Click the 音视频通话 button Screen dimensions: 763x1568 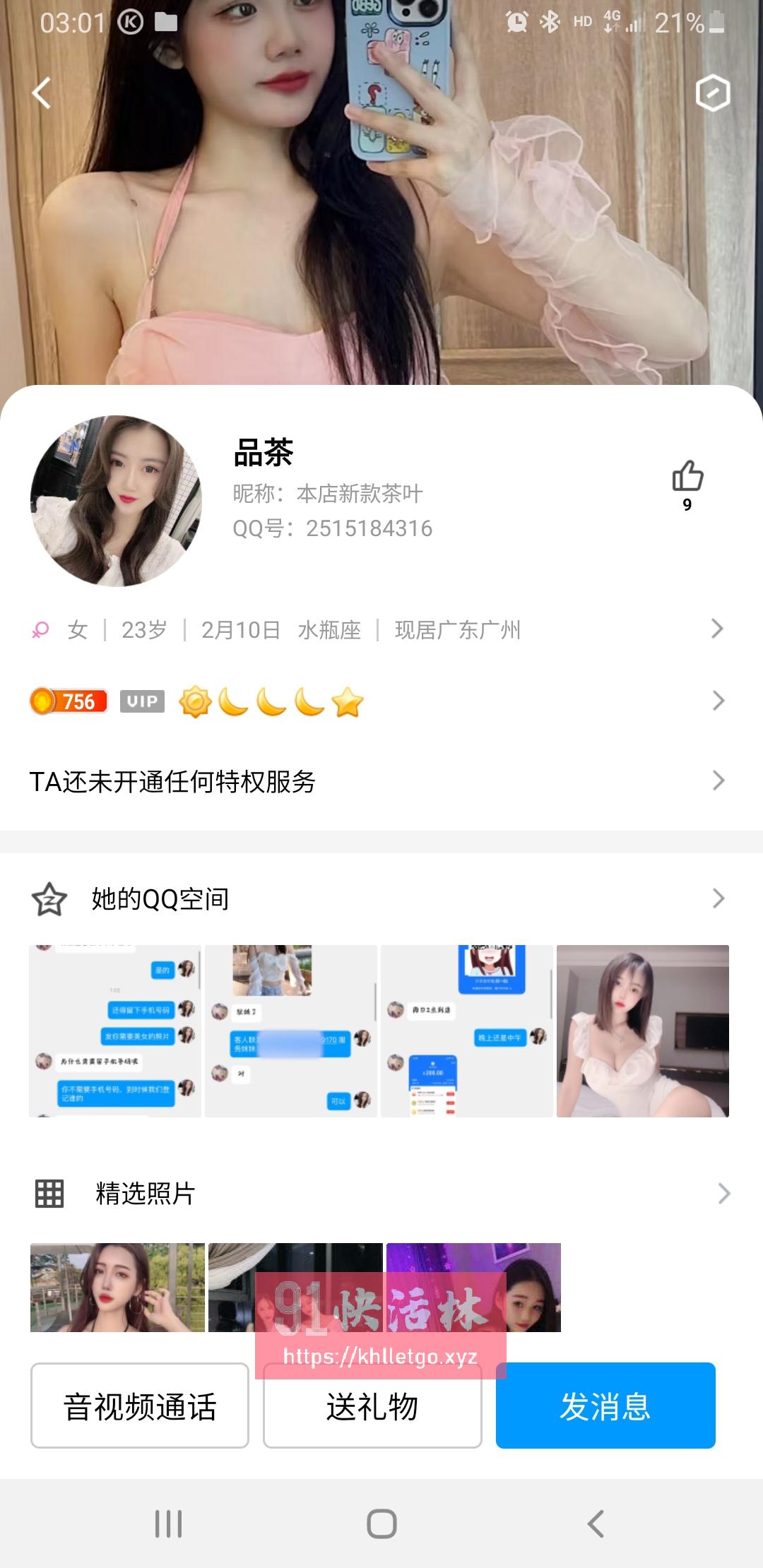pos(138,1406)
